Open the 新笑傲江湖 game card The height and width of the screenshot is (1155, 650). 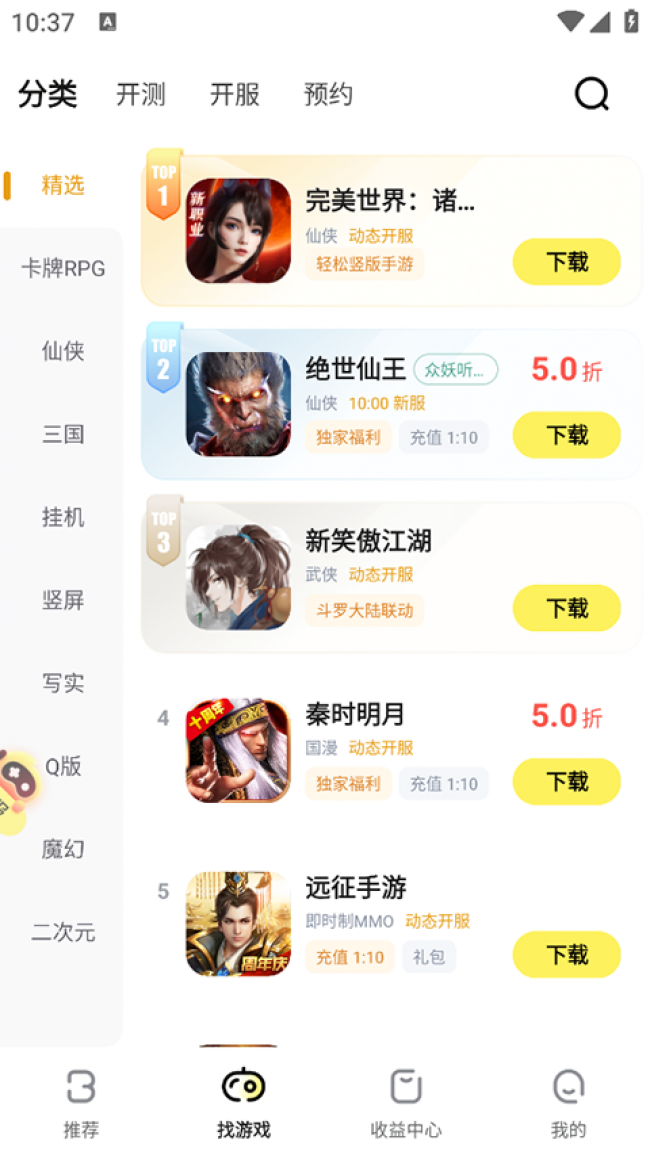368,542
